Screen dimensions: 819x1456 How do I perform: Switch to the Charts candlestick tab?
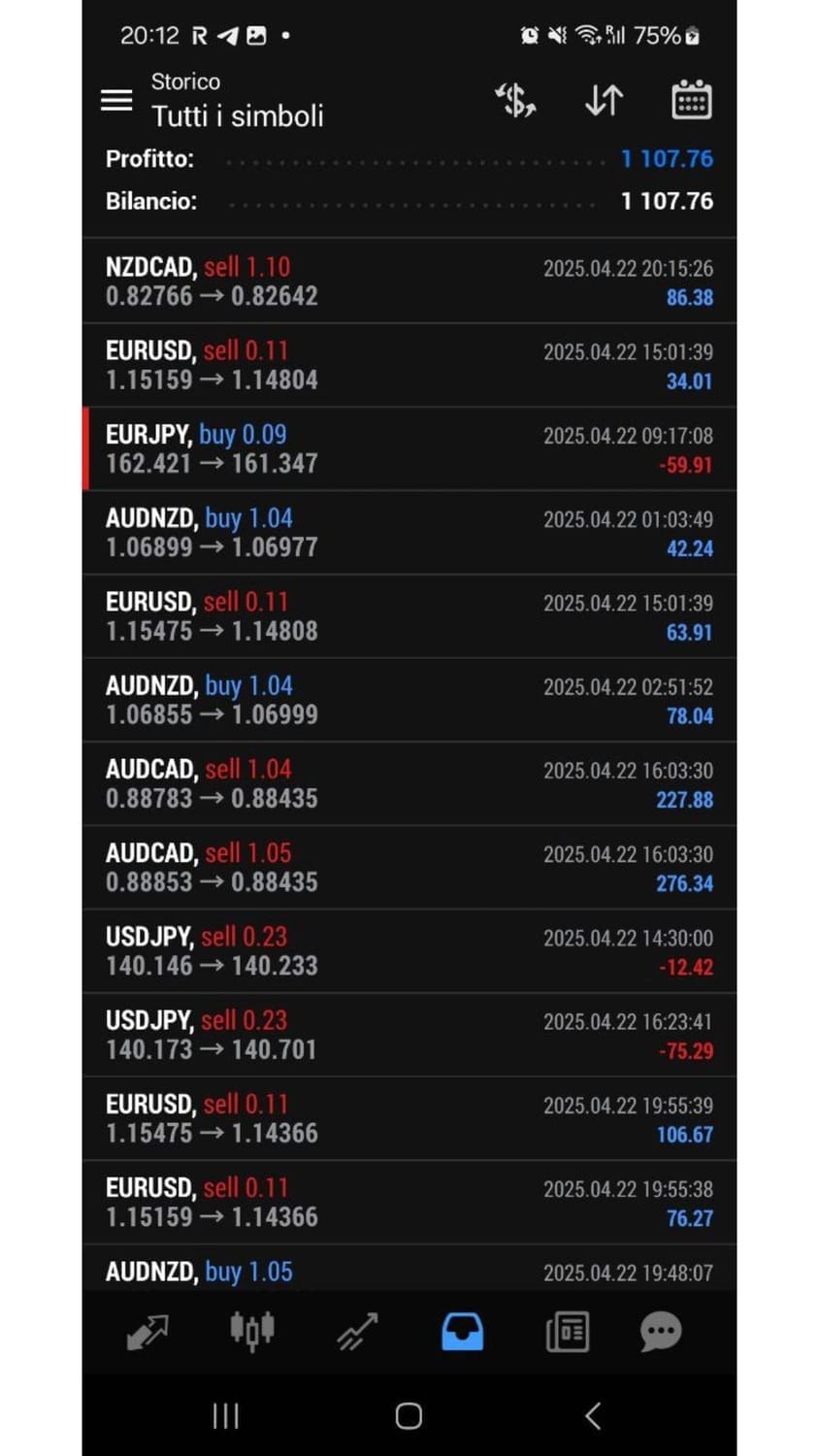252,1332
